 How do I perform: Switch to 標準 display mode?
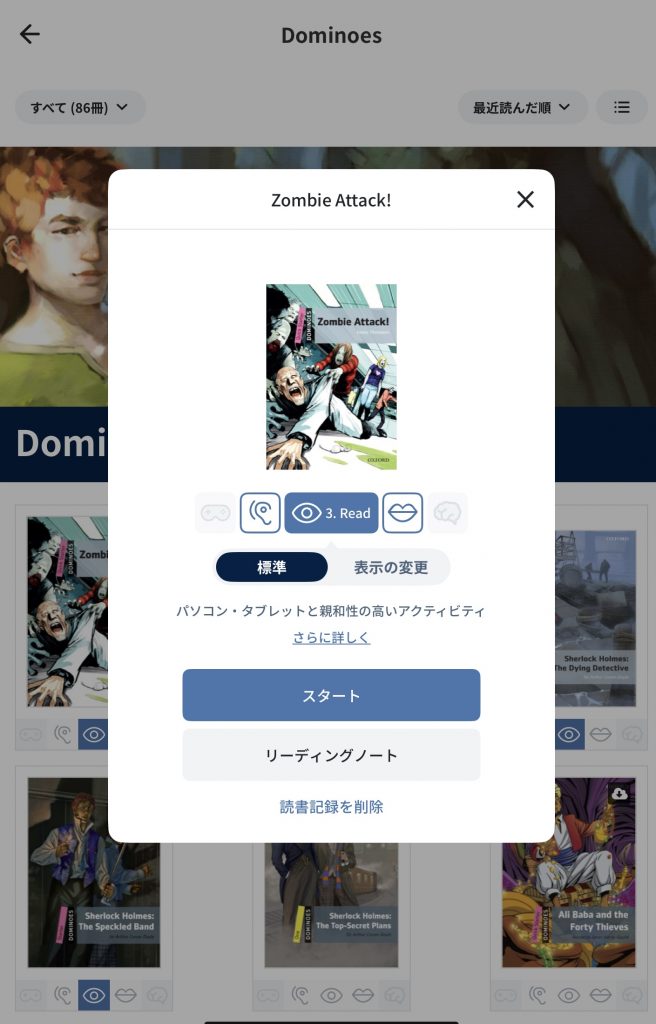(272, 567)
